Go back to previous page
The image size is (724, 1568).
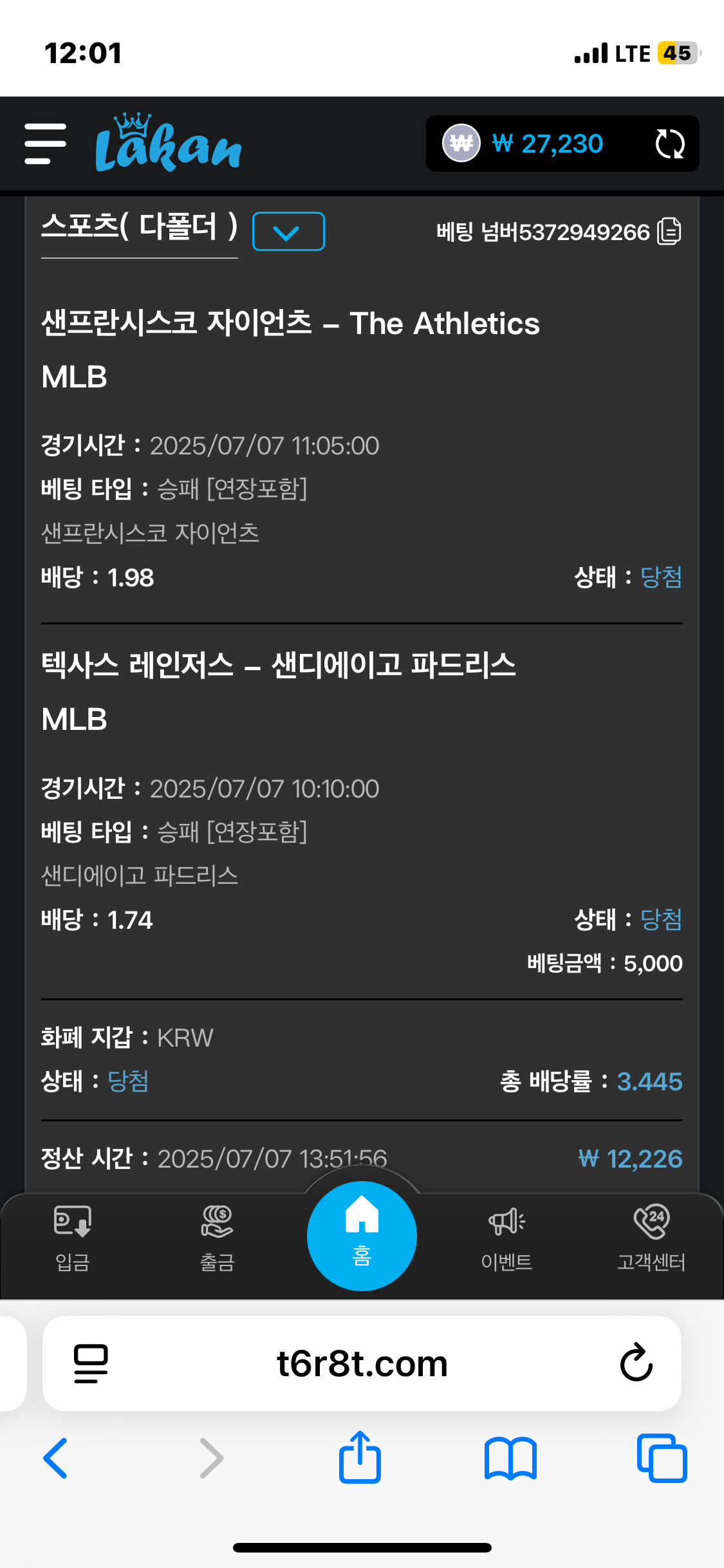[x=55, y=1458]
